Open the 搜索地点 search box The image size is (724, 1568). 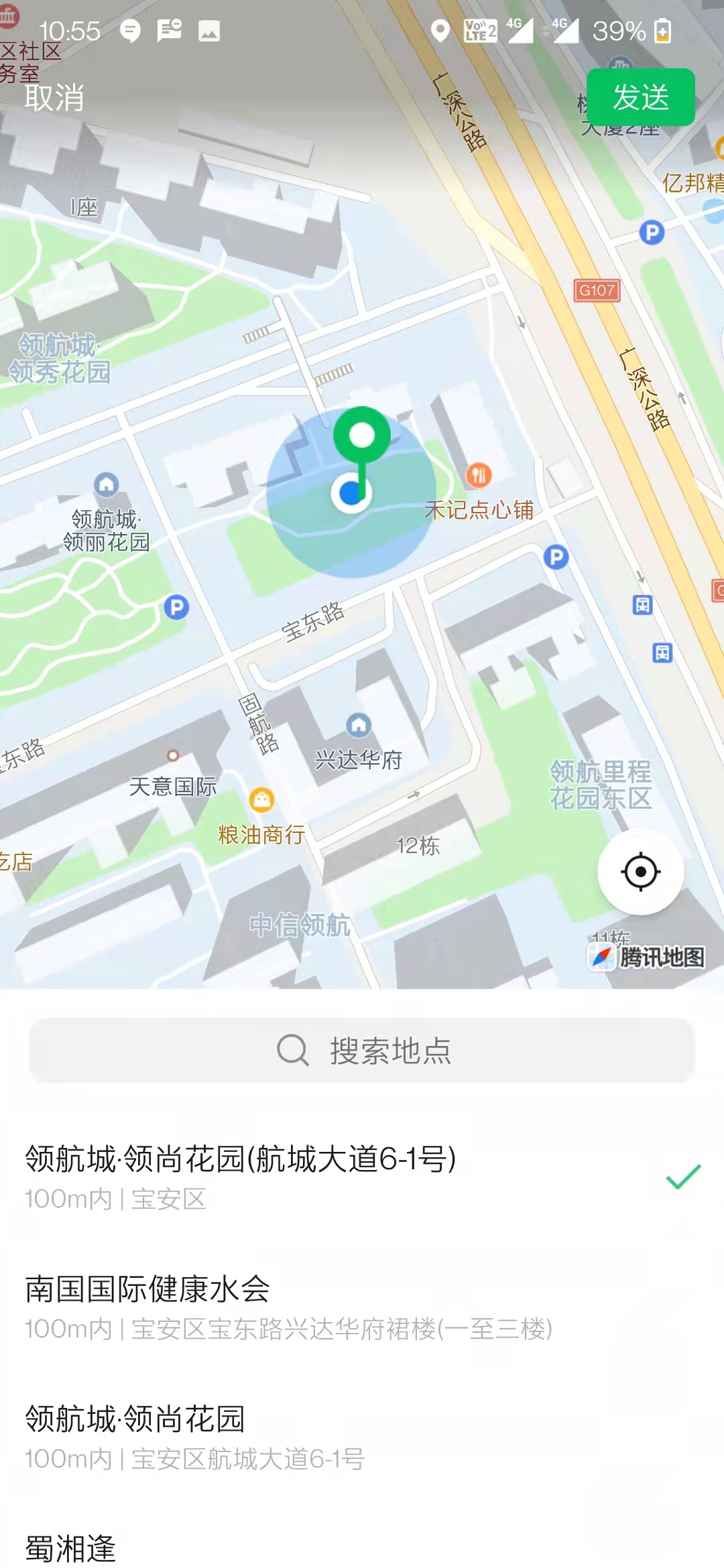[x=362, y=1050]
